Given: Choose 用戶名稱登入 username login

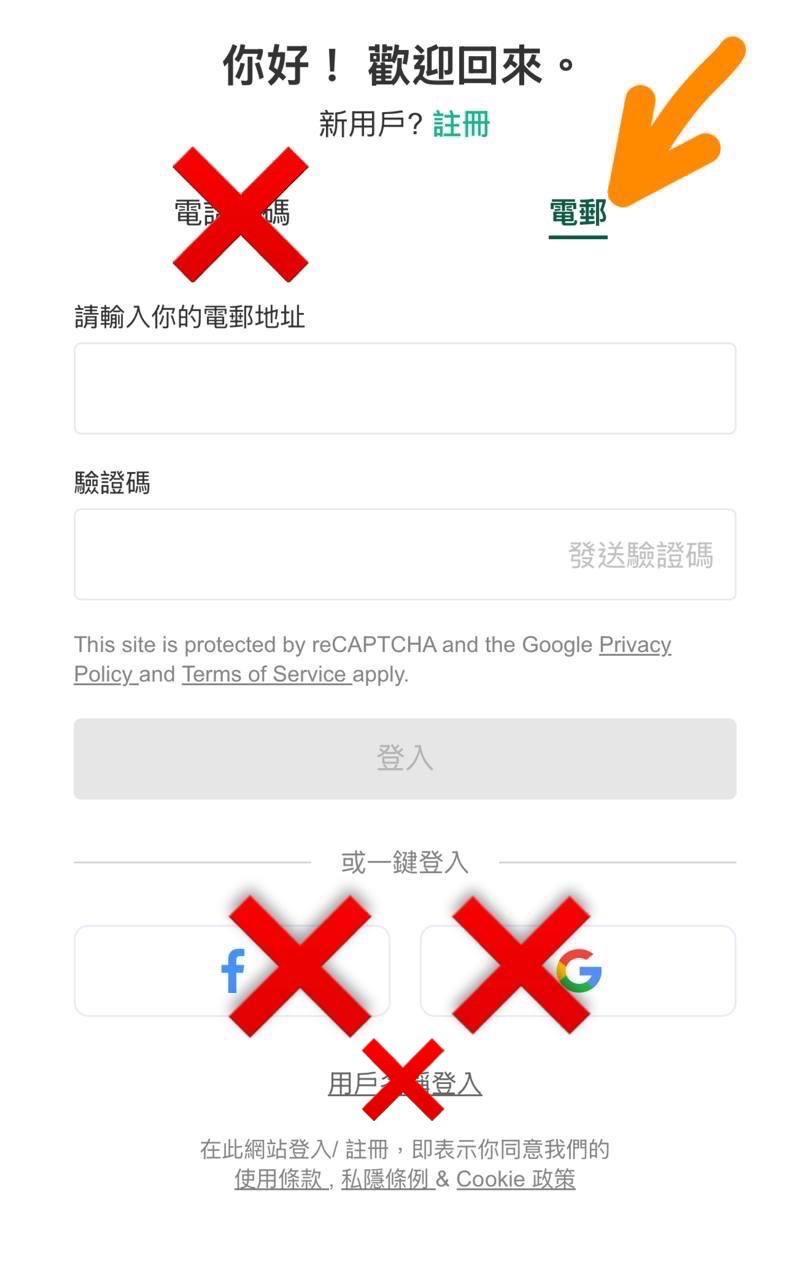Looking at the screenshot, I should (405, 1083).
